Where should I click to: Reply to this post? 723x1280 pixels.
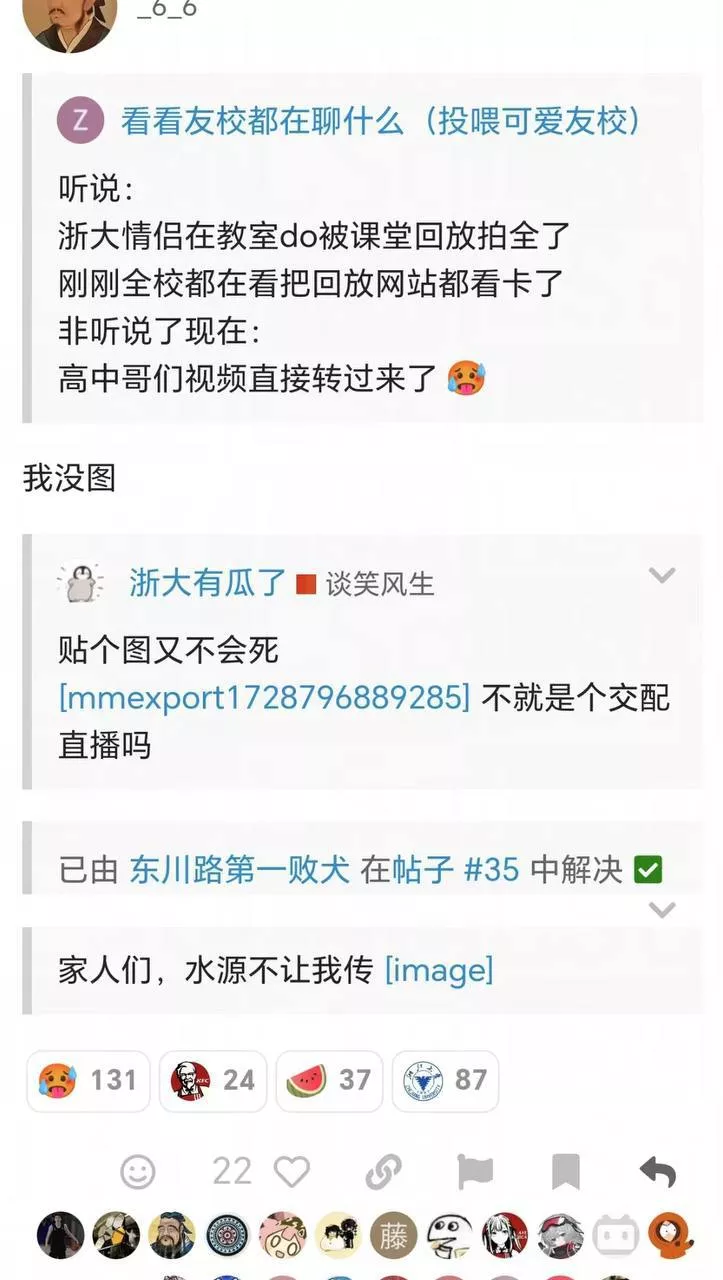coord(658,1171)
